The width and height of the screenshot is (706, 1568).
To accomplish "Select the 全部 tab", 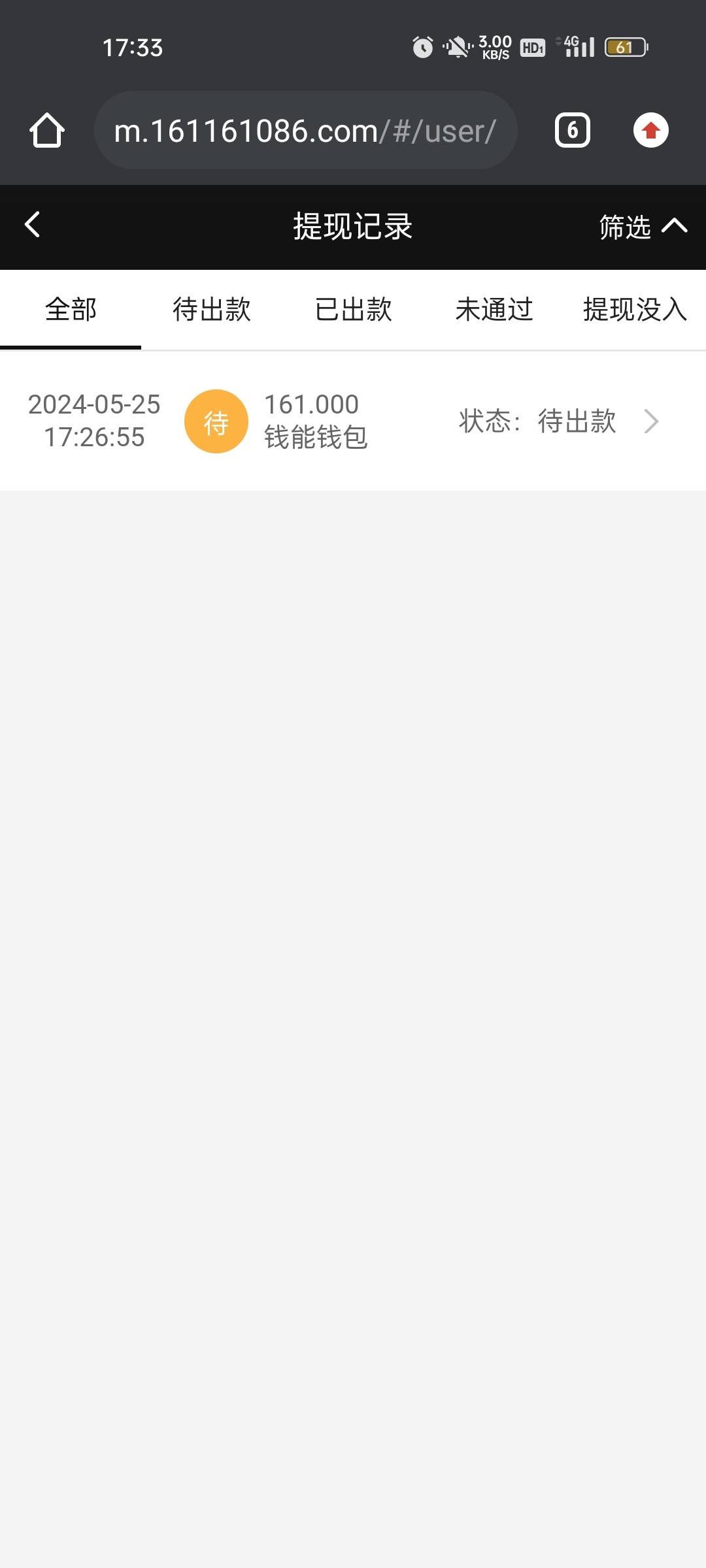I will pos(71,310).
